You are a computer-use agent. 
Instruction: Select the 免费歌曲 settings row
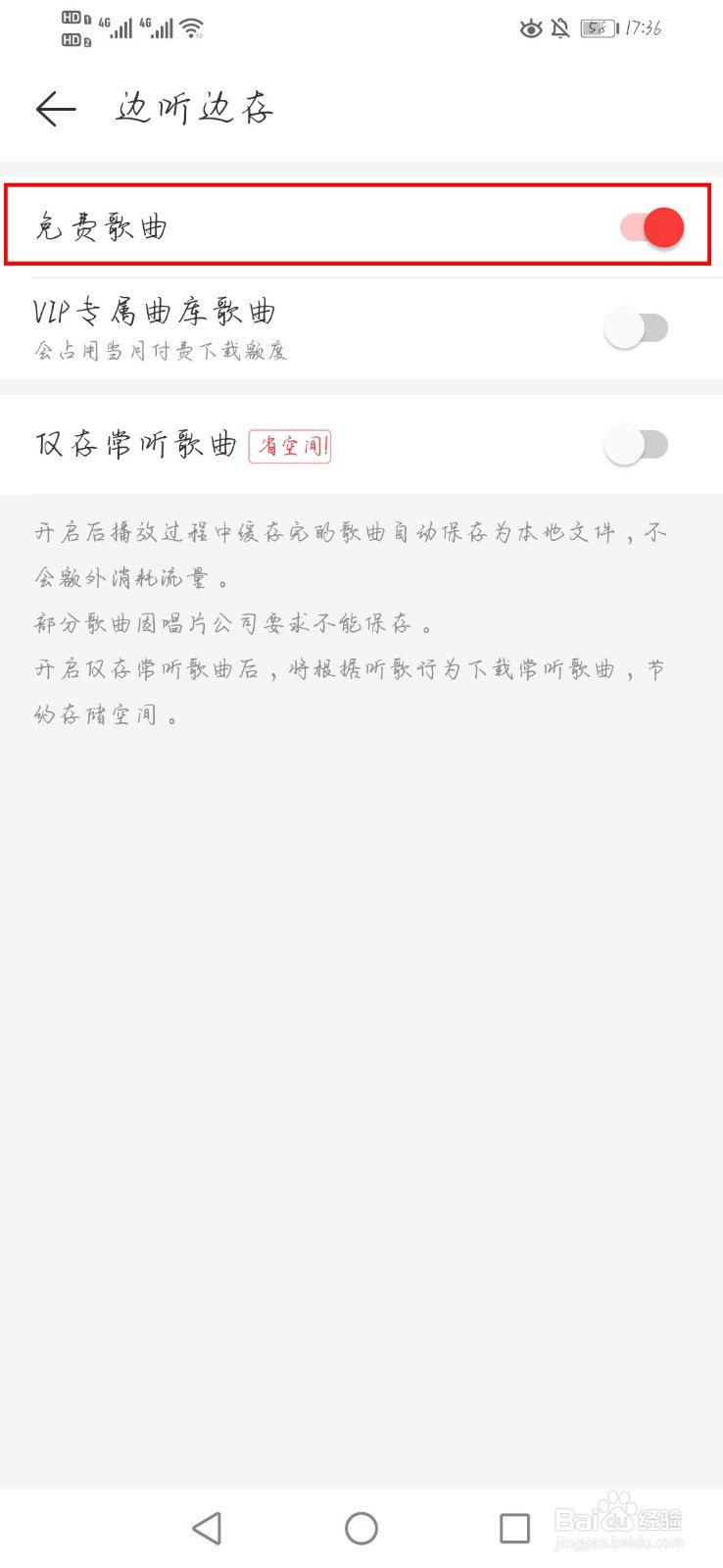294,226
